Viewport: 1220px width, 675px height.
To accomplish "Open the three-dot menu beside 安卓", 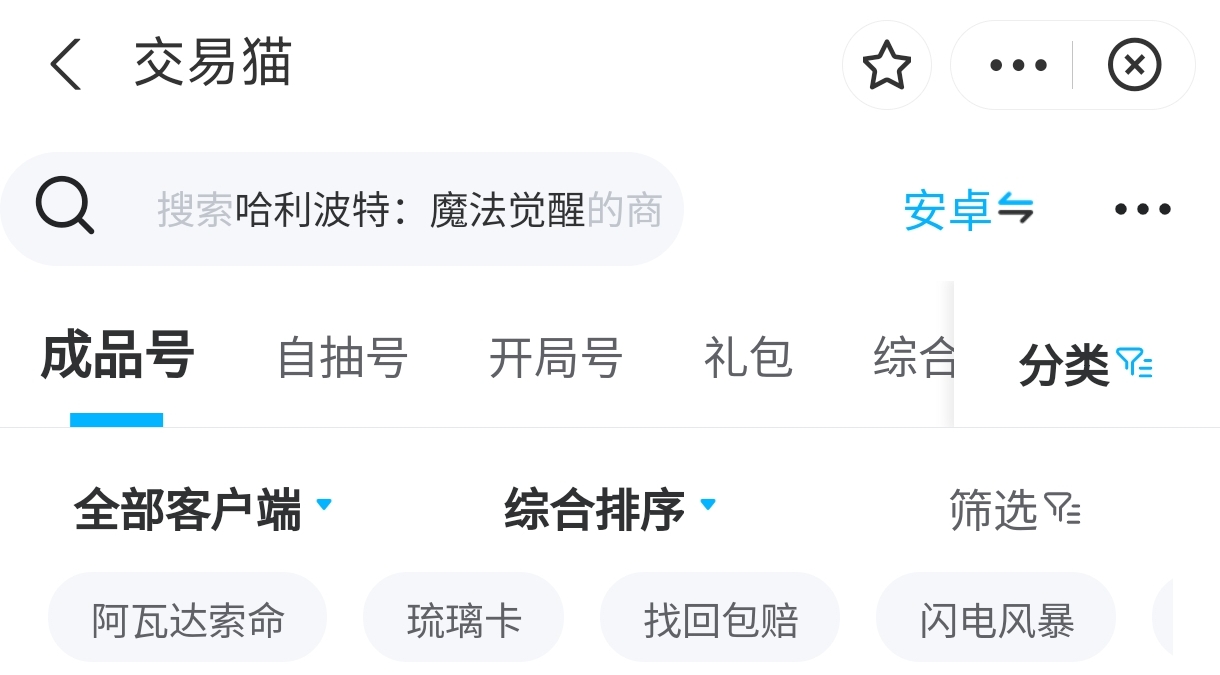I will (1142, 209).
